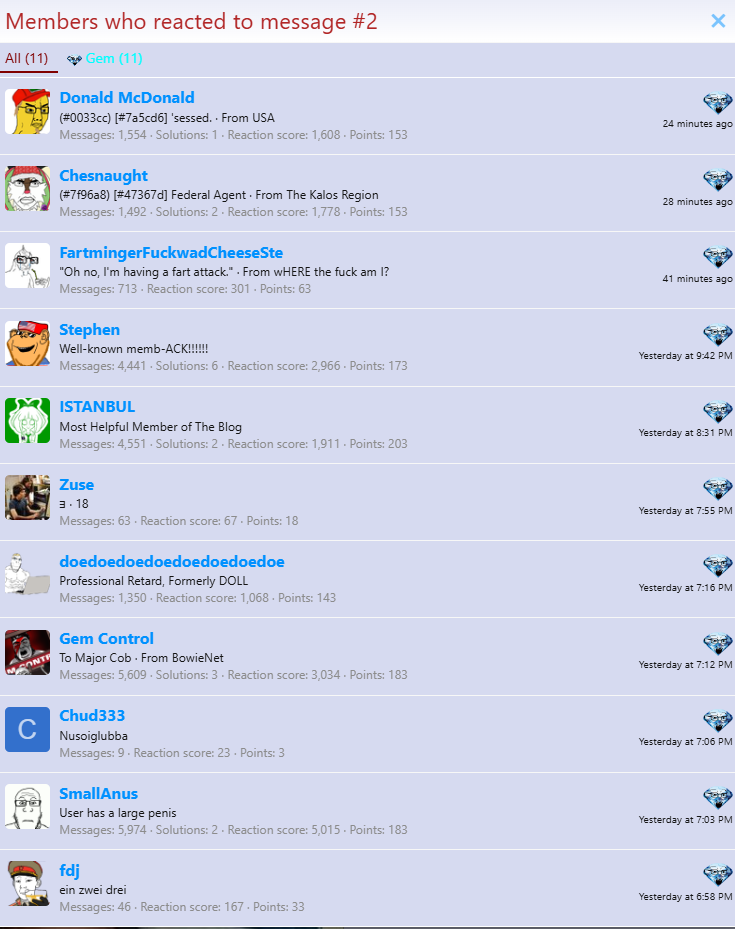Switch to the All (11) tab
The width and height of the screenshot is (735, 929).
tap(27, 59)
